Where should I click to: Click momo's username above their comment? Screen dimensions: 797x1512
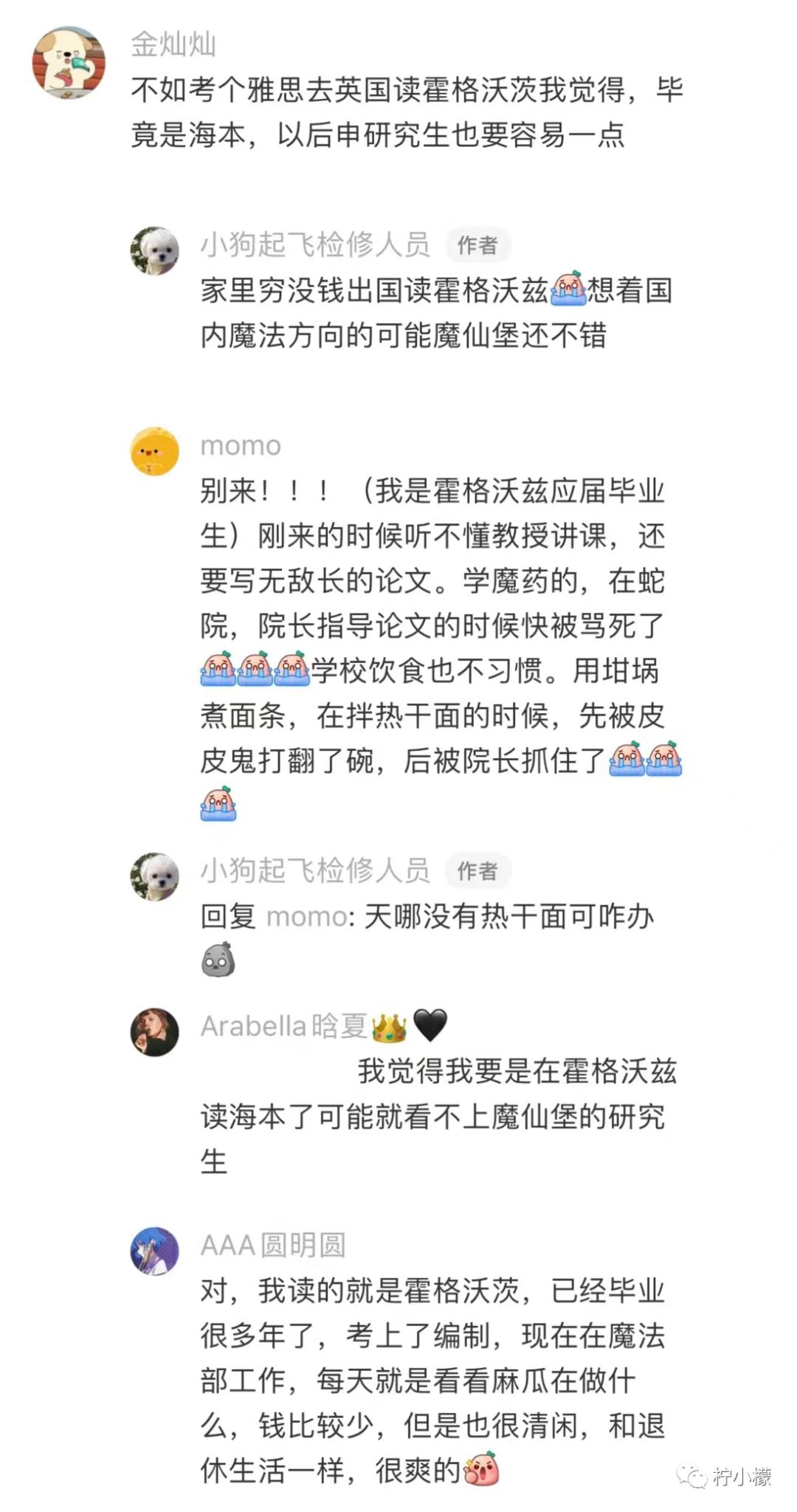click(239, 446)
